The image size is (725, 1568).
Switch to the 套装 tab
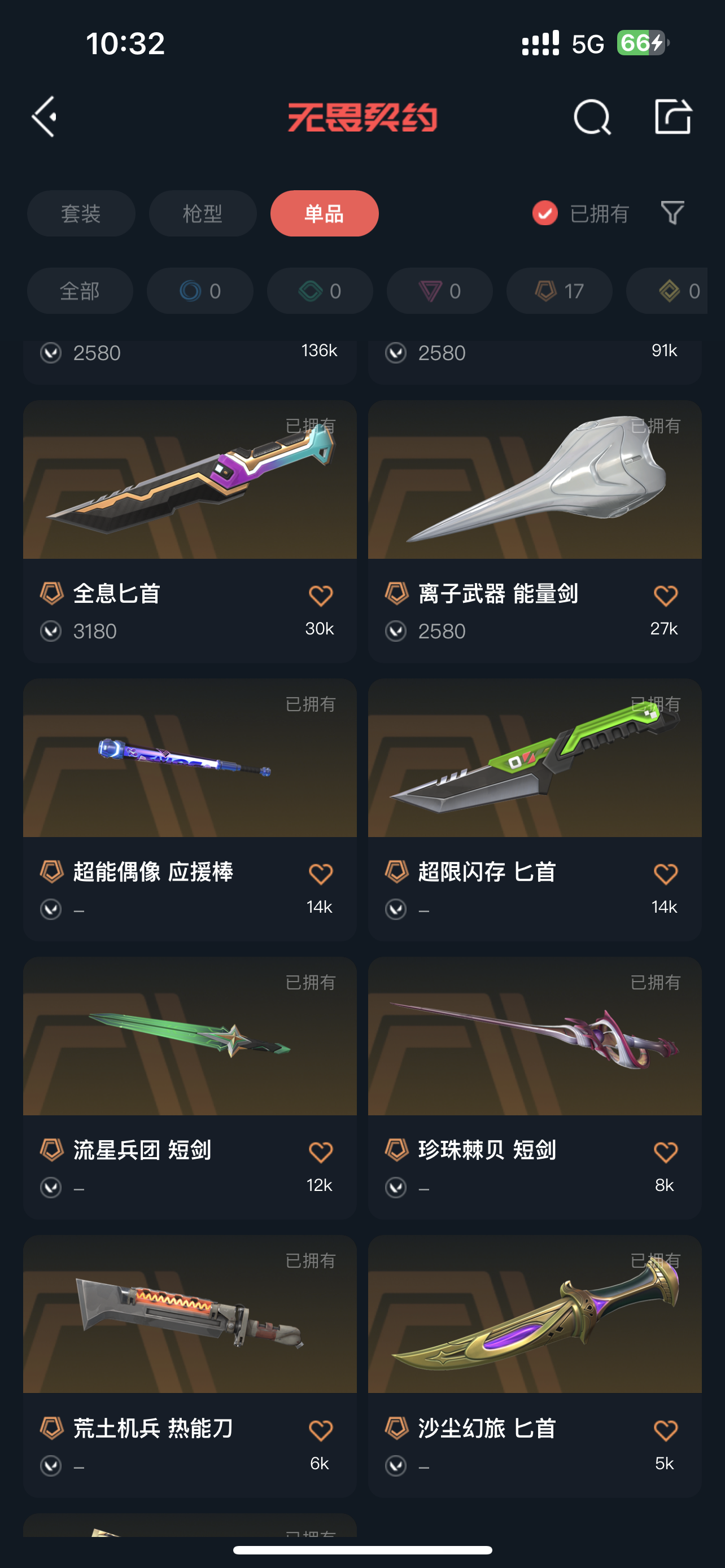81,214
